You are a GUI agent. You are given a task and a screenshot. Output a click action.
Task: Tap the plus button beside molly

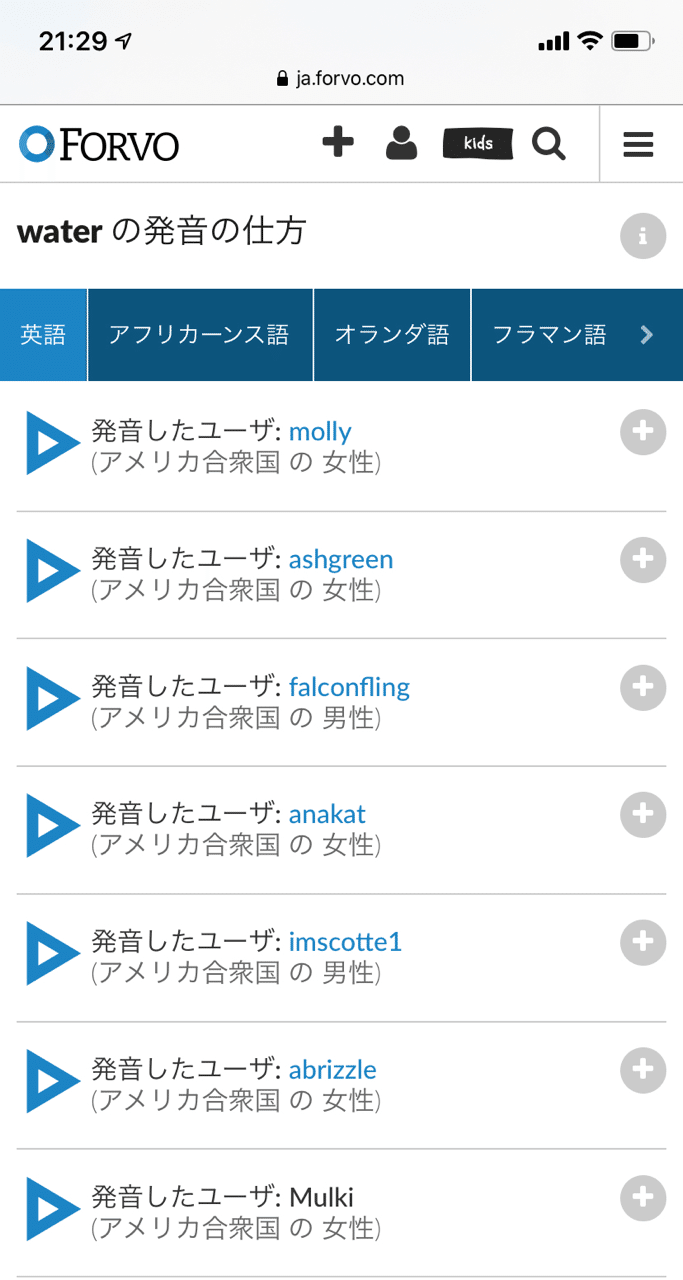click(643, 432)
